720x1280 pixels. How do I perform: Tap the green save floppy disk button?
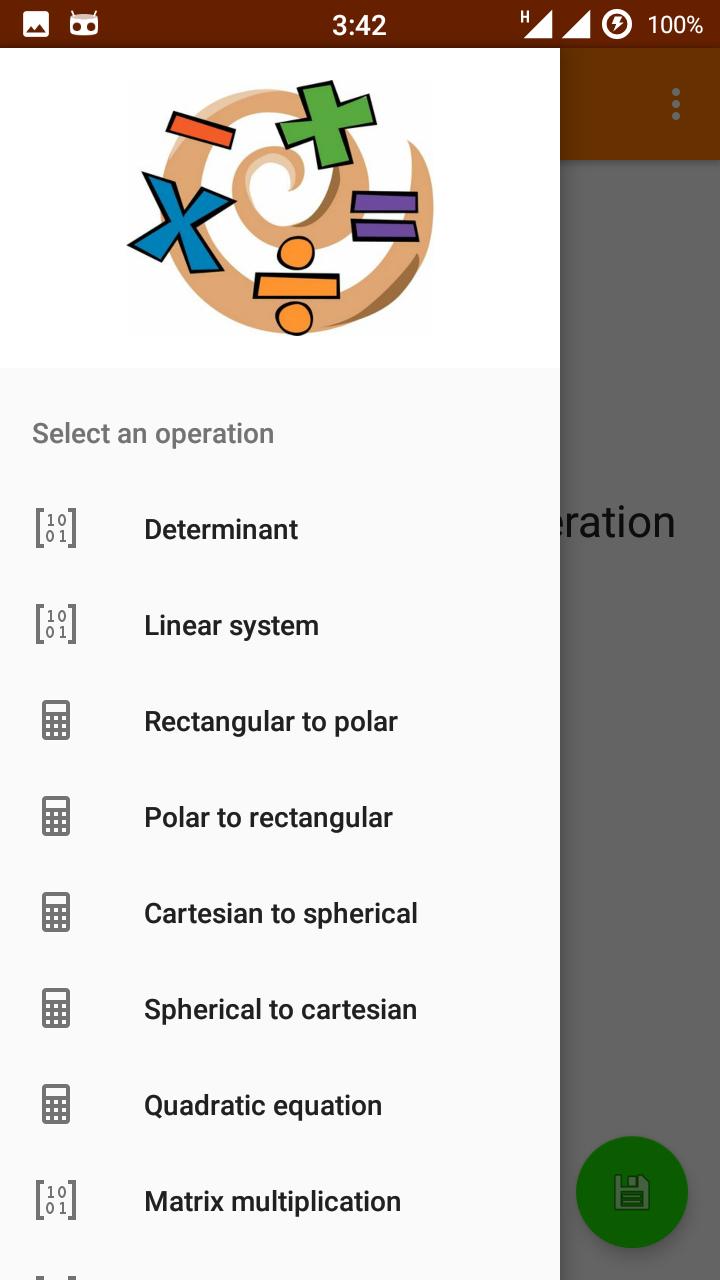pos(632,1192)
